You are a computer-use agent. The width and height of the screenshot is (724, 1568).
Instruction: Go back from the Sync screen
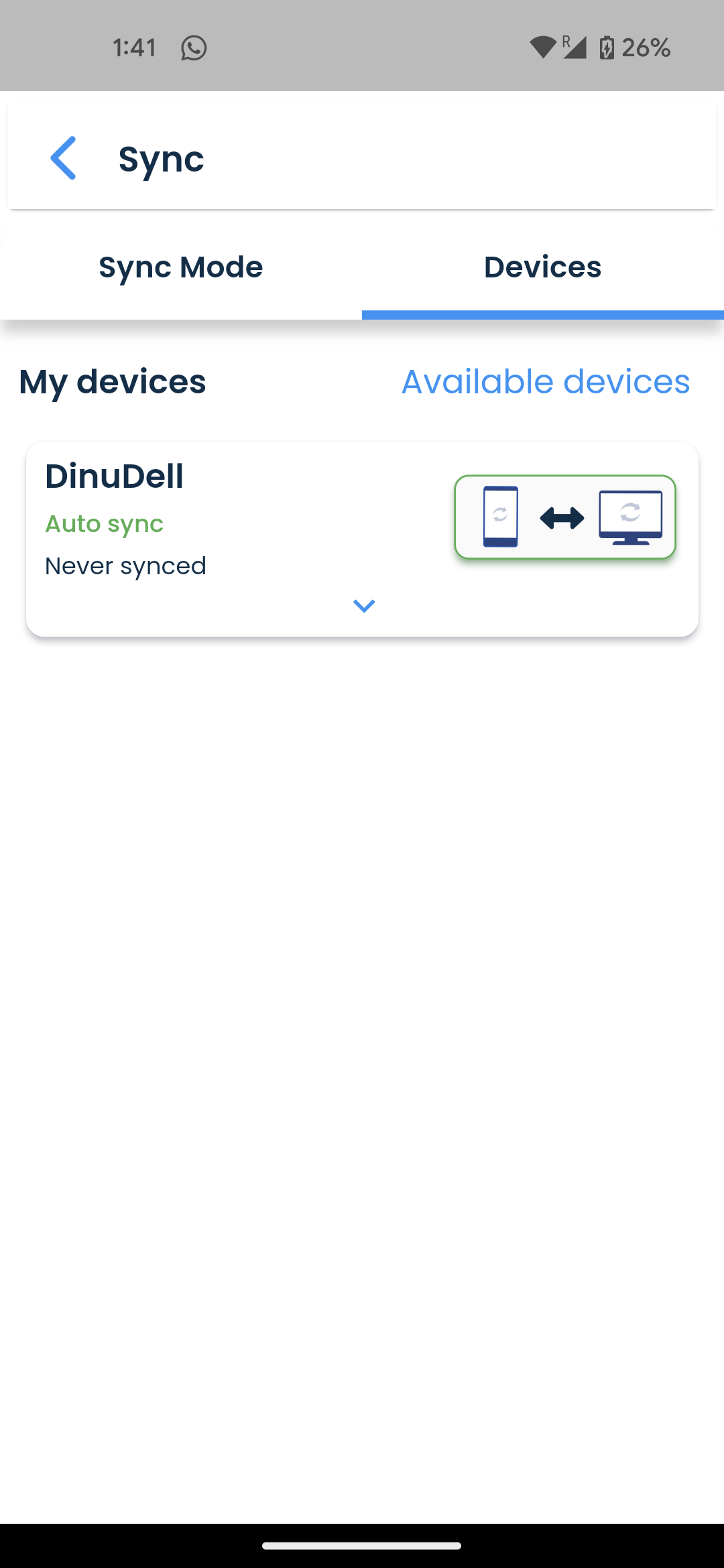tap(64, 158)
